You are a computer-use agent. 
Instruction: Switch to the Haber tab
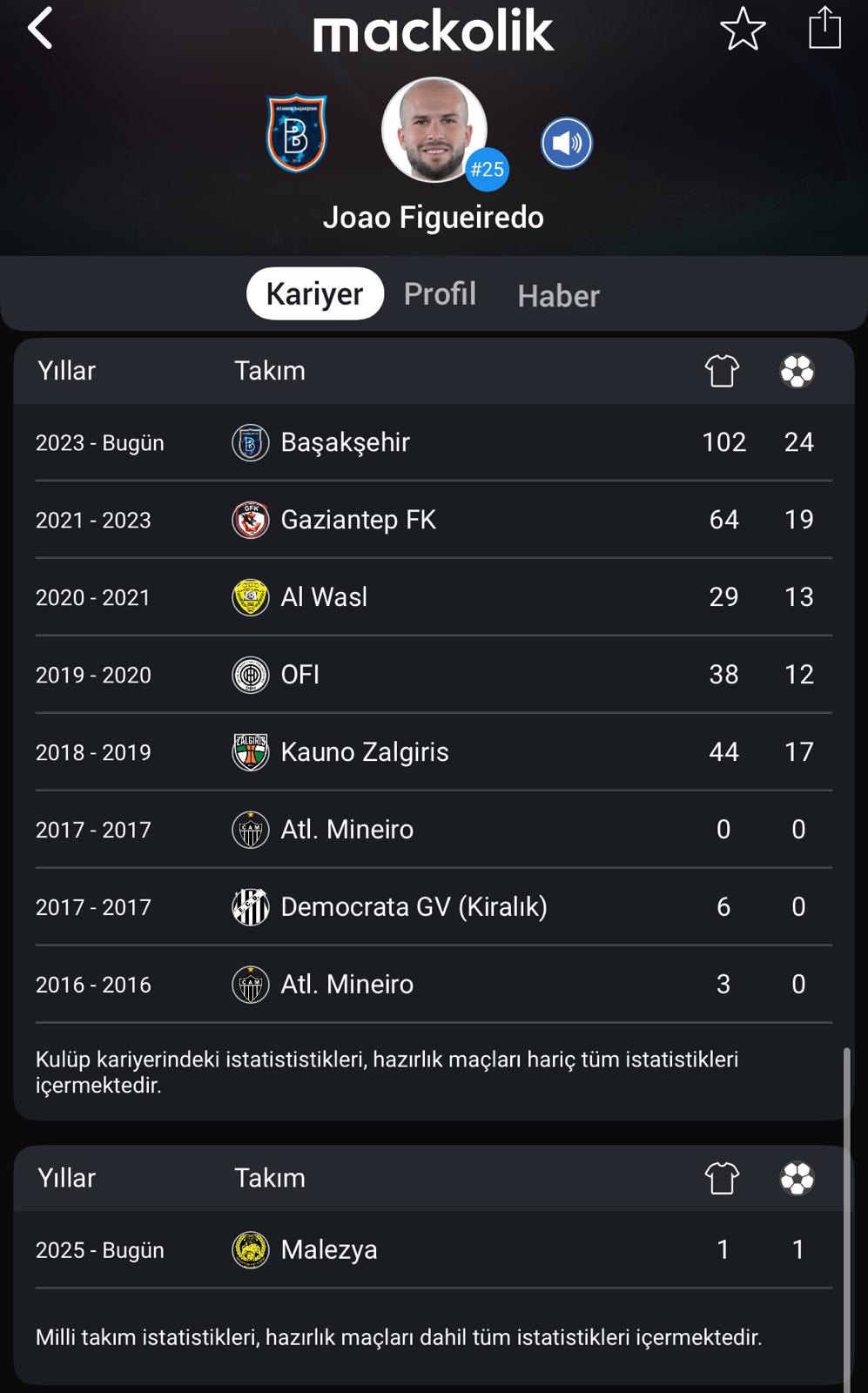[558, 296]
